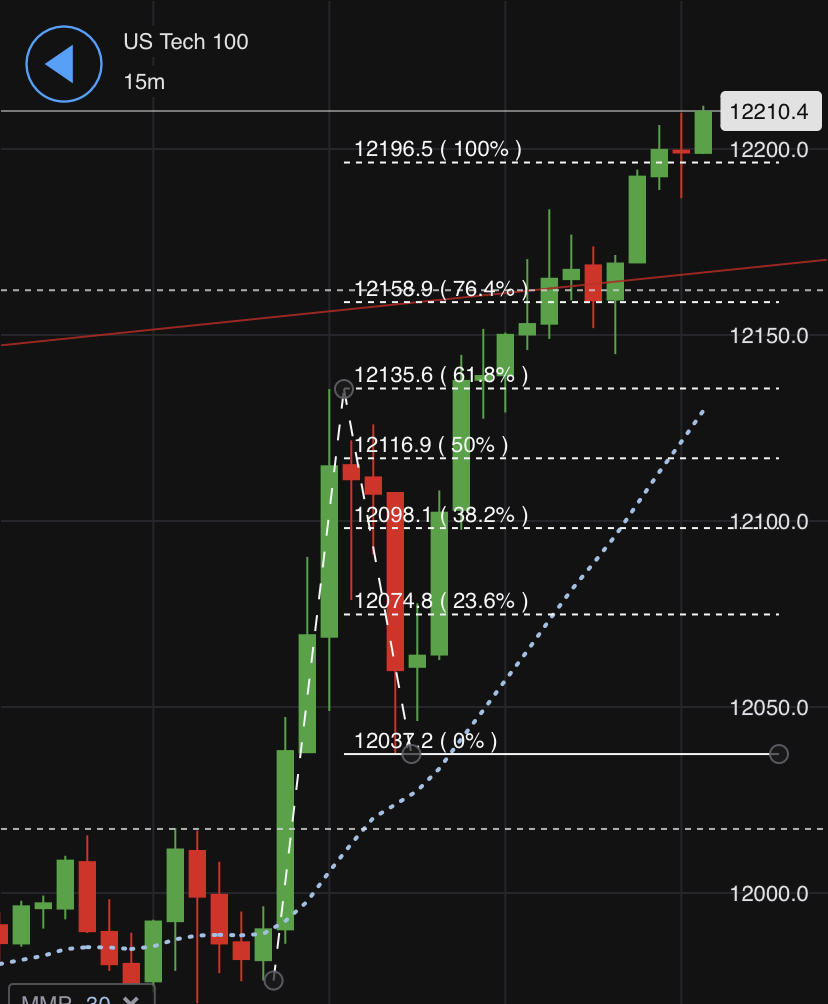Select the Fibonacci handle at the 61.8% swing high

pos(344,389)
